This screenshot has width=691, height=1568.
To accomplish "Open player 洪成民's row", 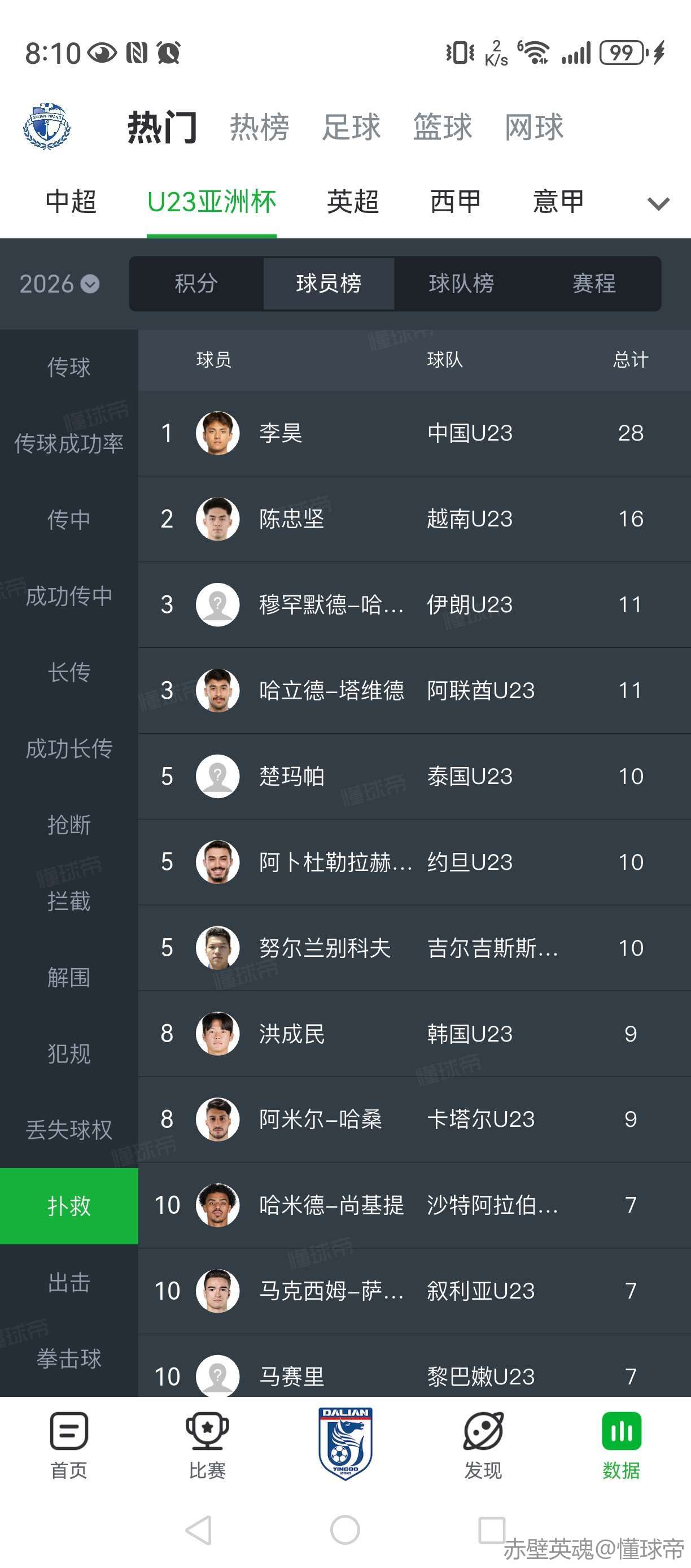I will 414,1034.
